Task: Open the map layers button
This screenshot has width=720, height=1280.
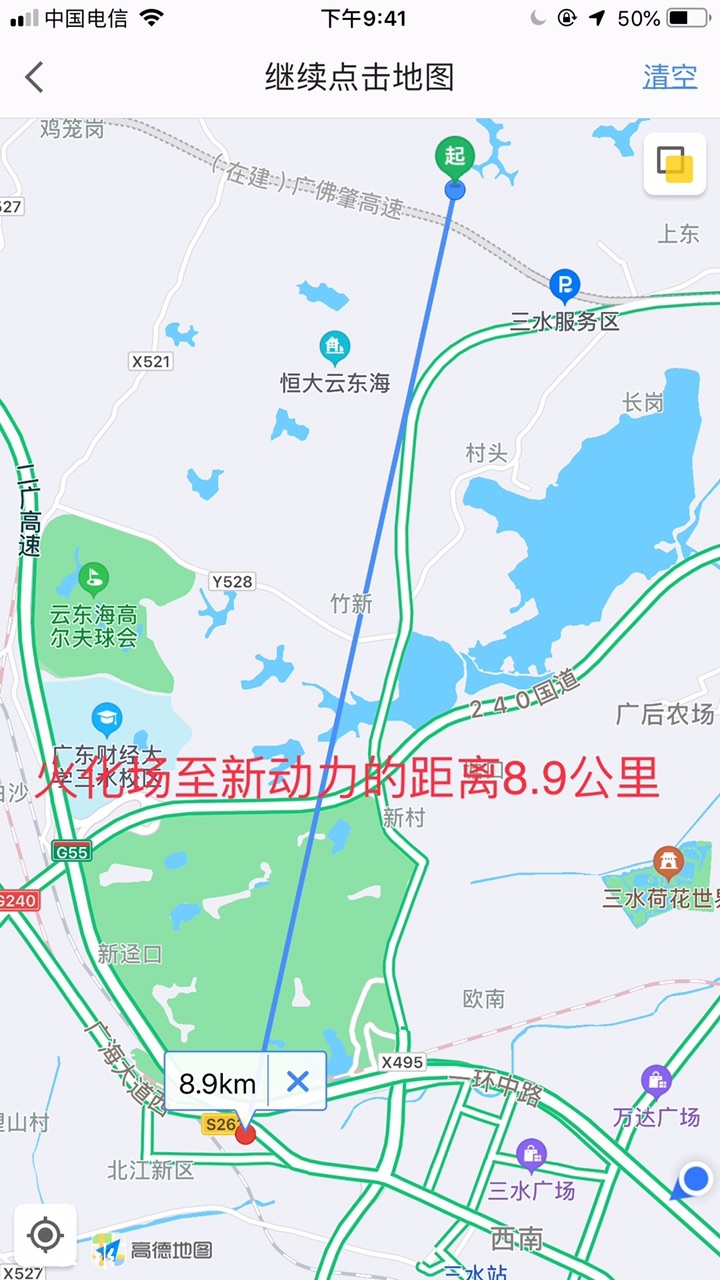Action: [x=674, y=164]
